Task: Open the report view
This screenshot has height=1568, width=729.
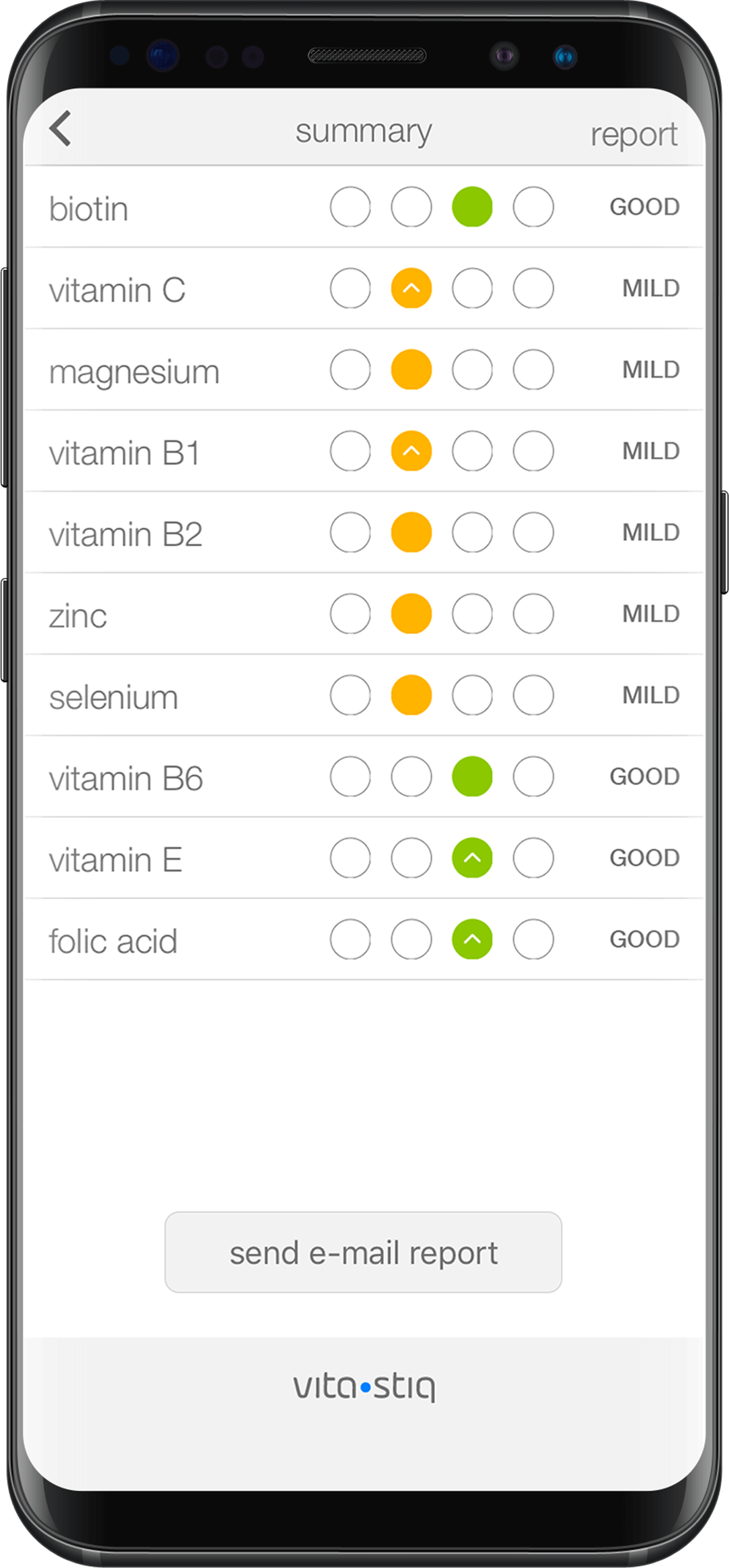Action: 633,134
